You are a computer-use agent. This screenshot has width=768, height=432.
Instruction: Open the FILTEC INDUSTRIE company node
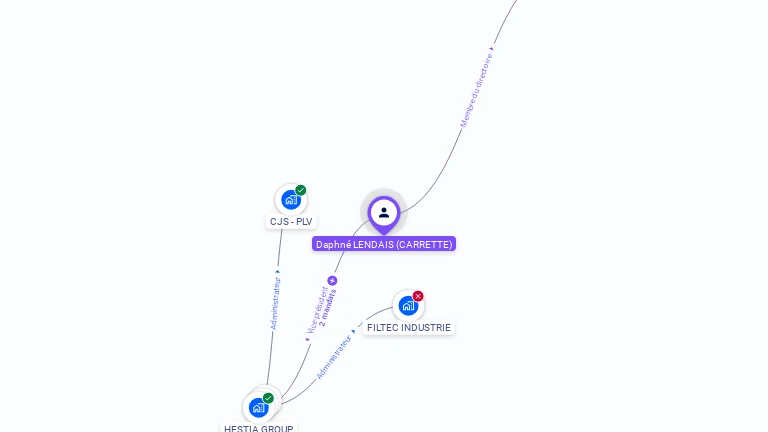click(x=408, y=306)
